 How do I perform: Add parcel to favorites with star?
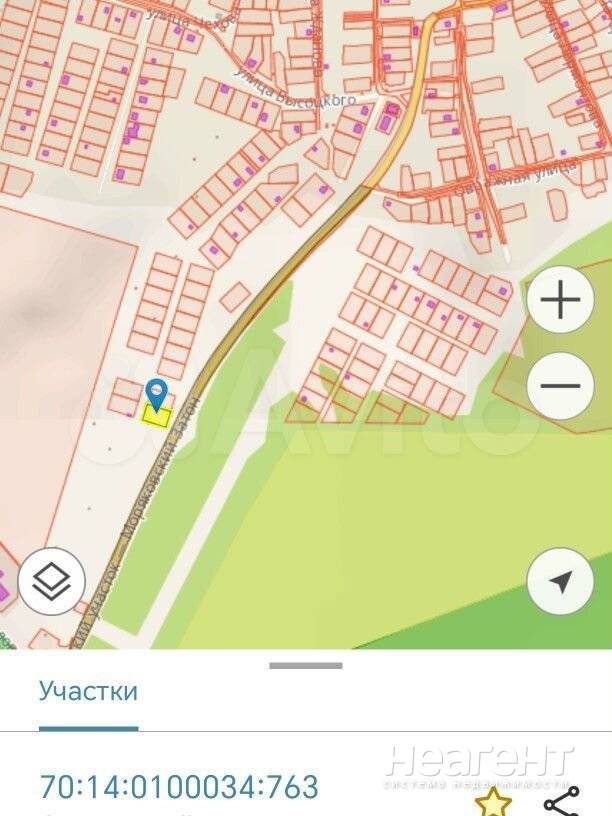click(x=492, y=801)
